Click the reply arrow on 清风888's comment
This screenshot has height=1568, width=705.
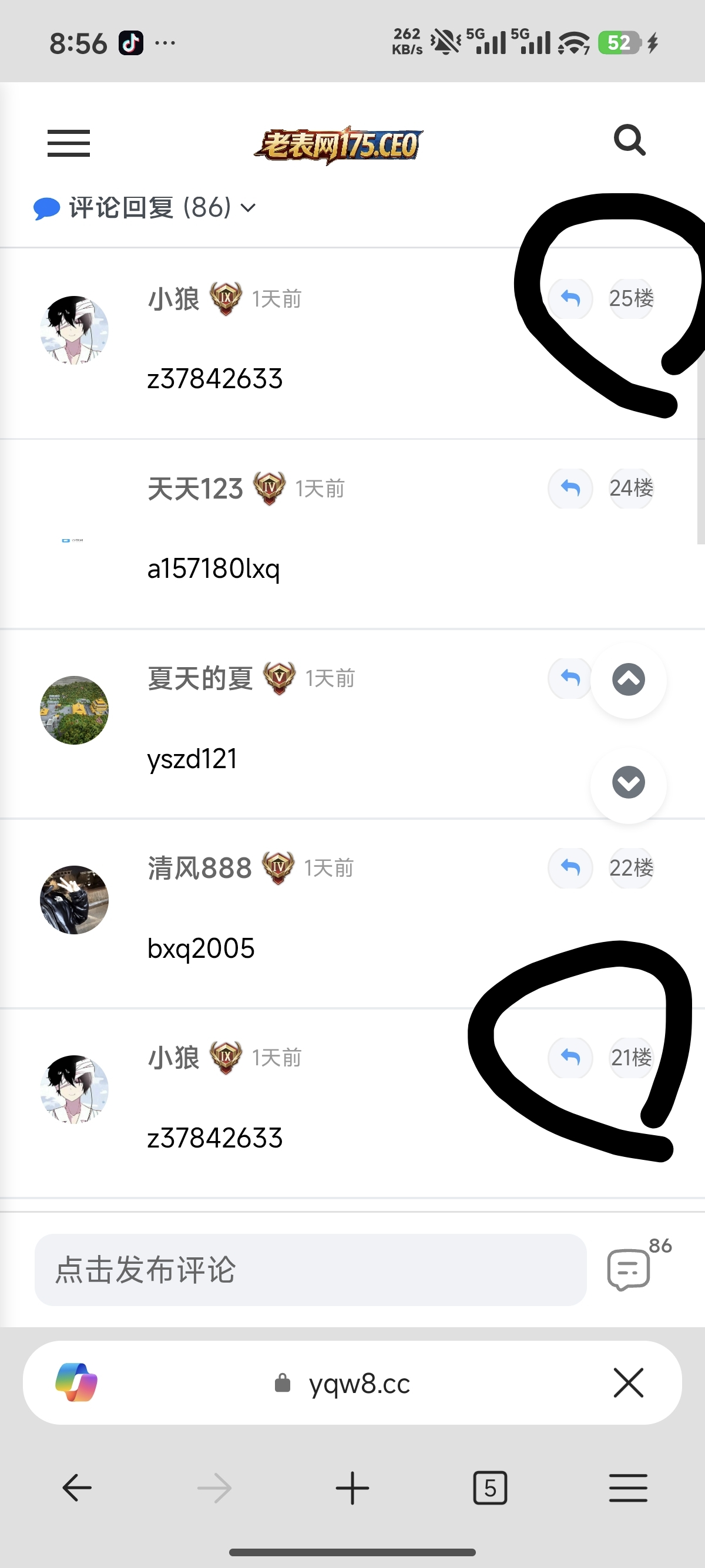[x=570, y=869]
